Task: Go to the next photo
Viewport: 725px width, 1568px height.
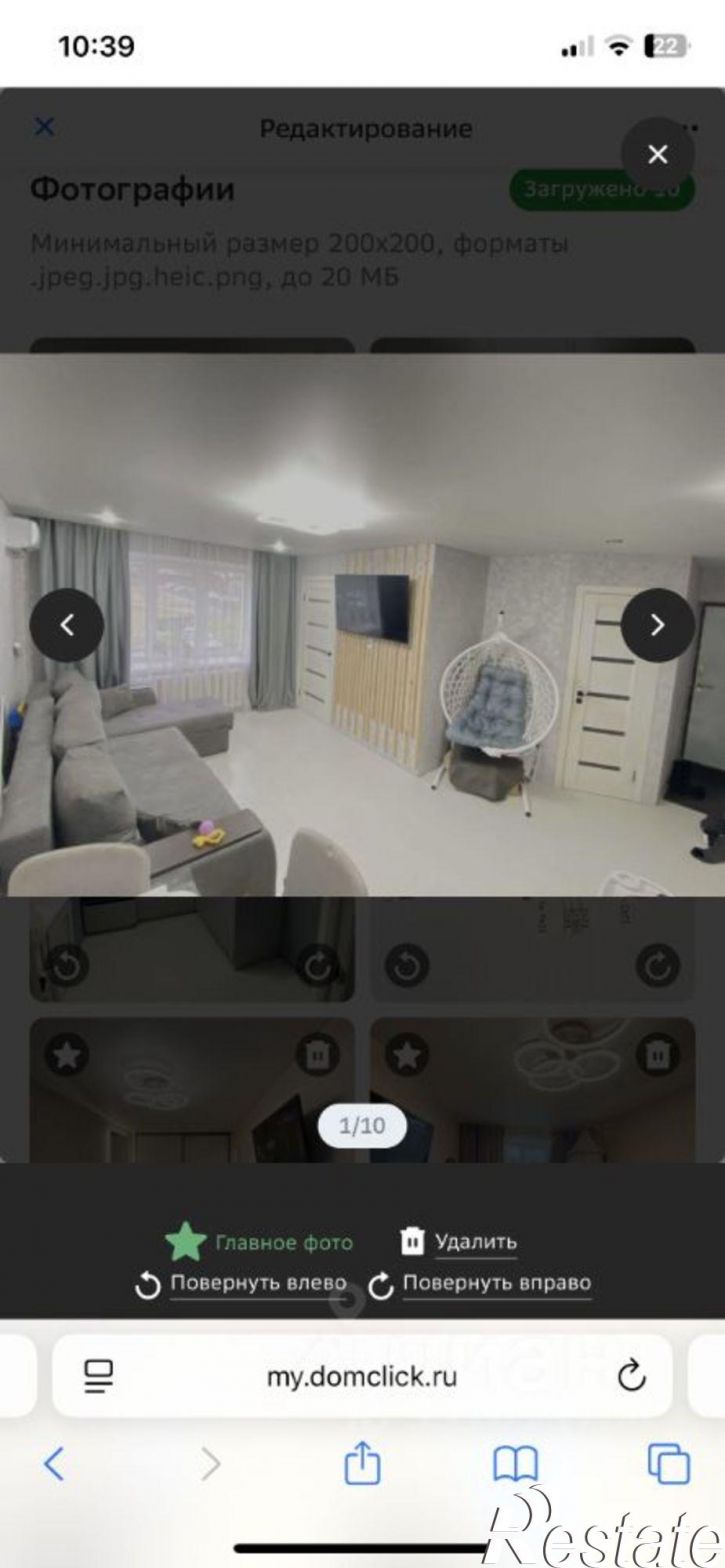Action: point(657,625)
